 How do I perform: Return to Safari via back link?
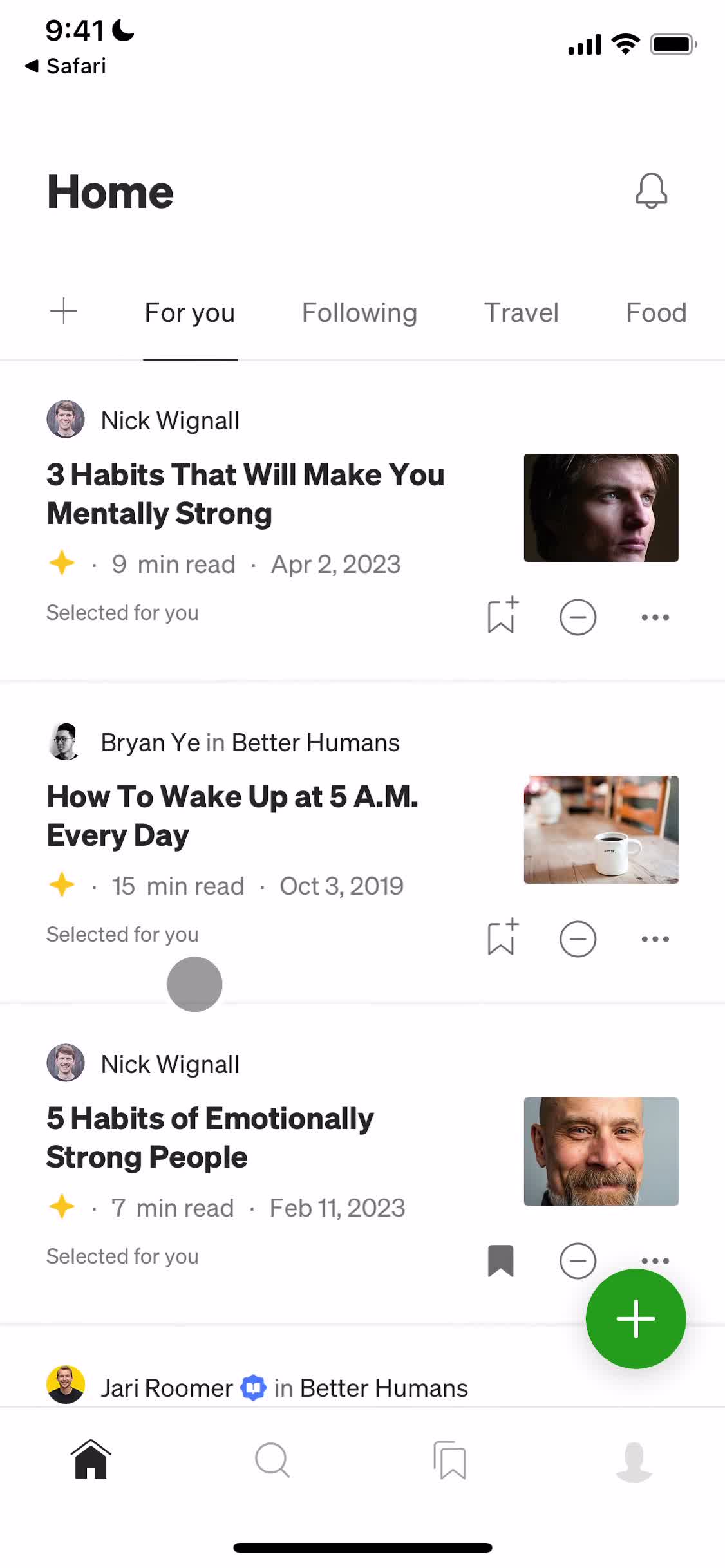(x=66, y=66)
